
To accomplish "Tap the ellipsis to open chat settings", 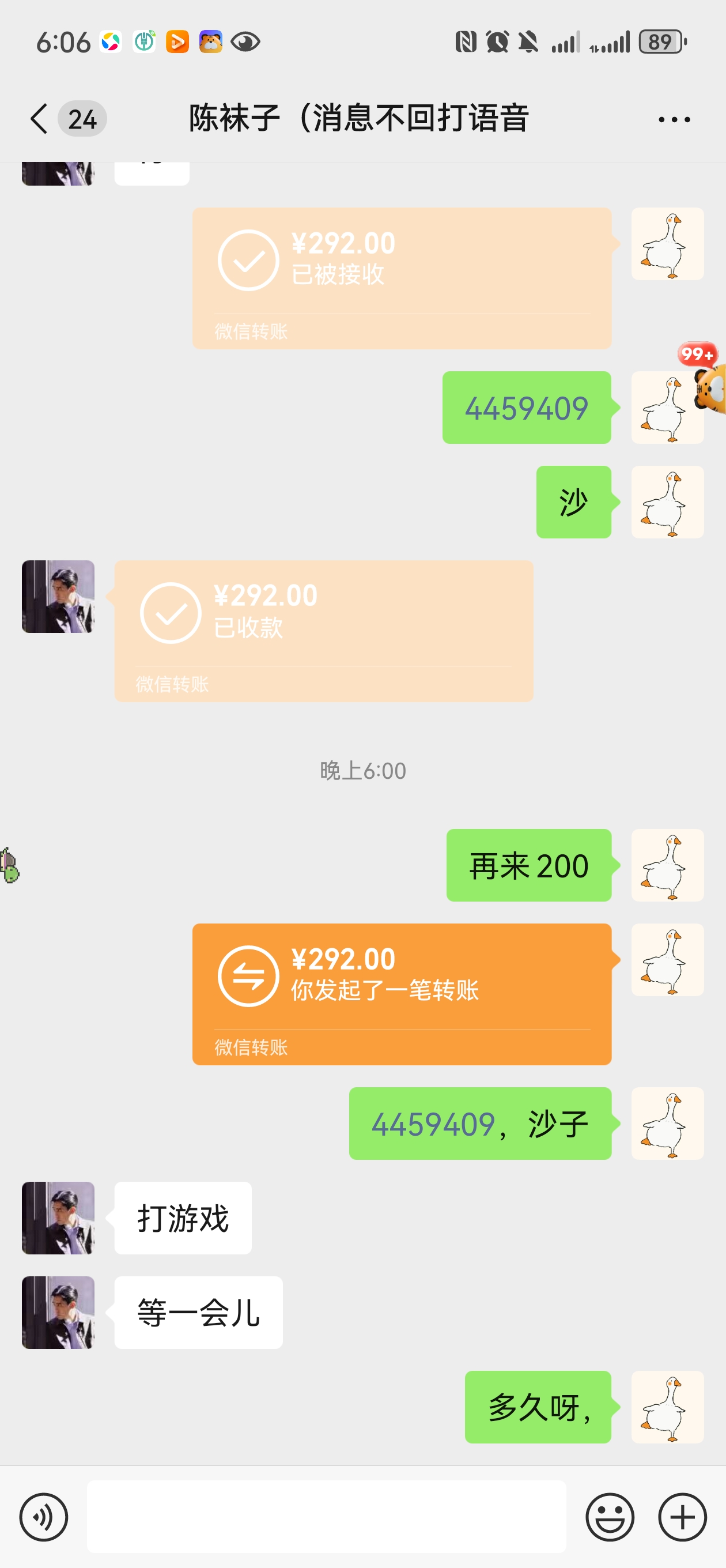I will [673, 119].
